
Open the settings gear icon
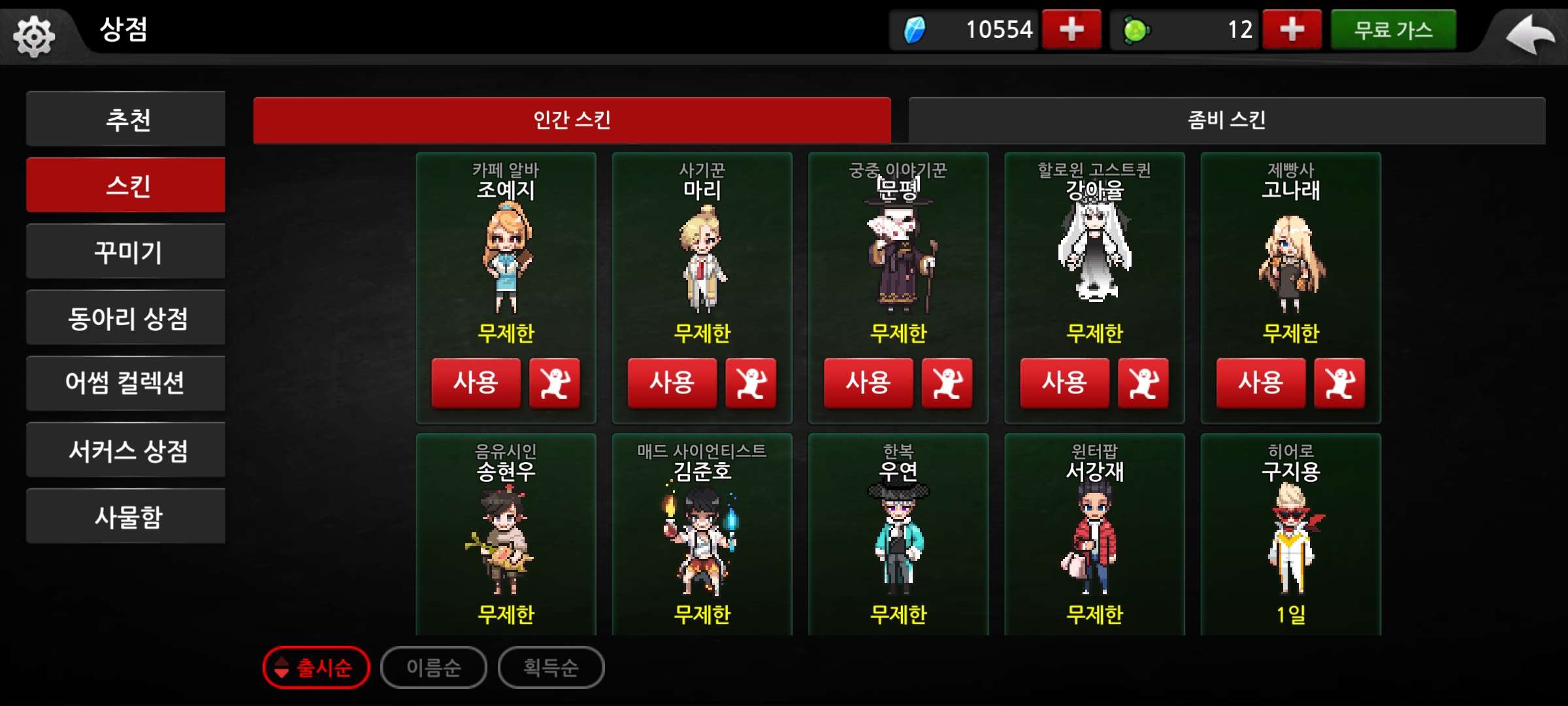34,35
